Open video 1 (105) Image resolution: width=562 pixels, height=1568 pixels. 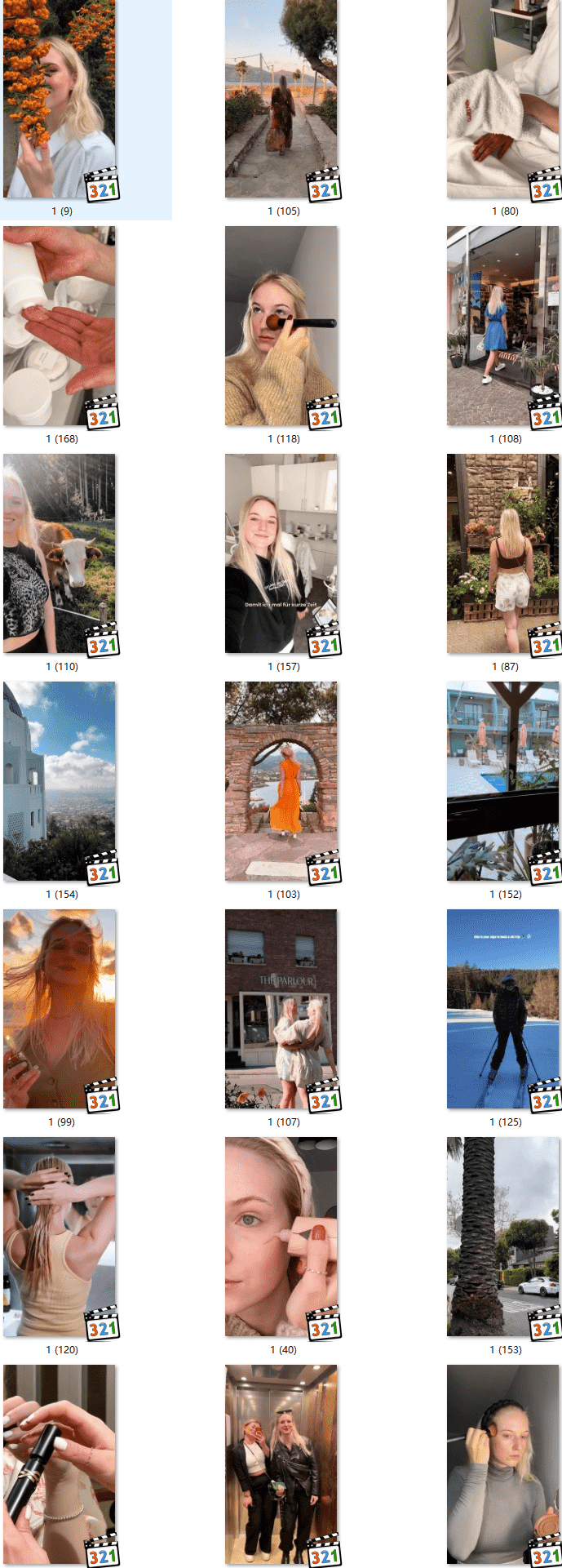pos(281,100)
